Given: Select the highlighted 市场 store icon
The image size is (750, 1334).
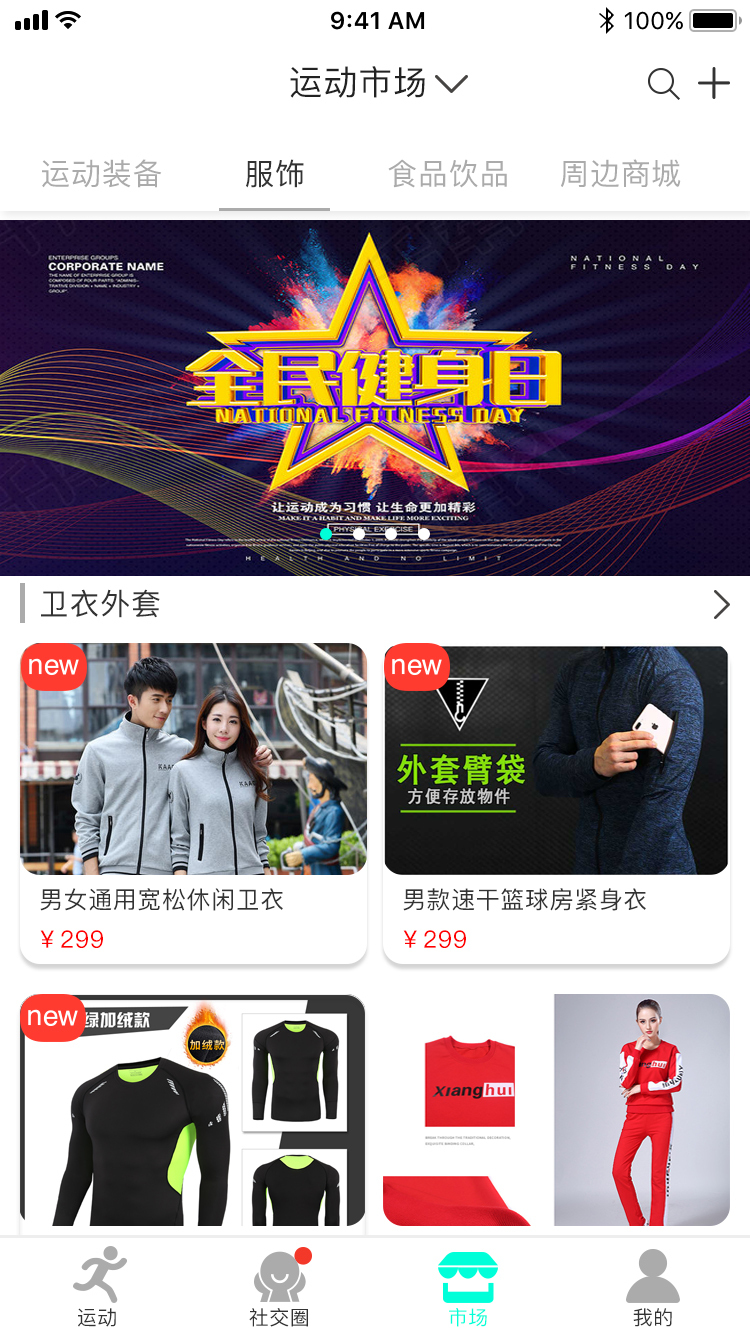Looking at the screenshot, I should 470,1285.
